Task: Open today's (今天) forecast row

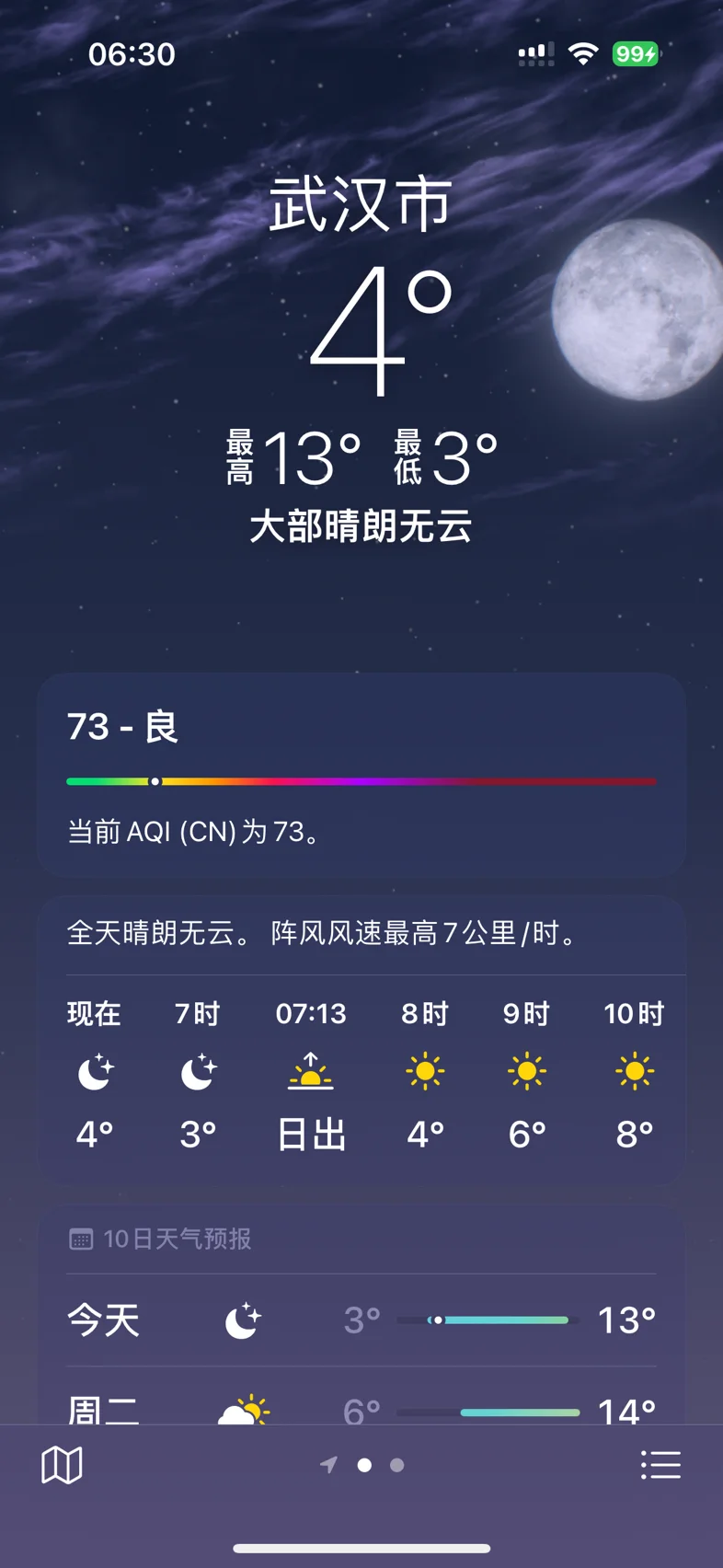Action: [x=361, y=1320]
